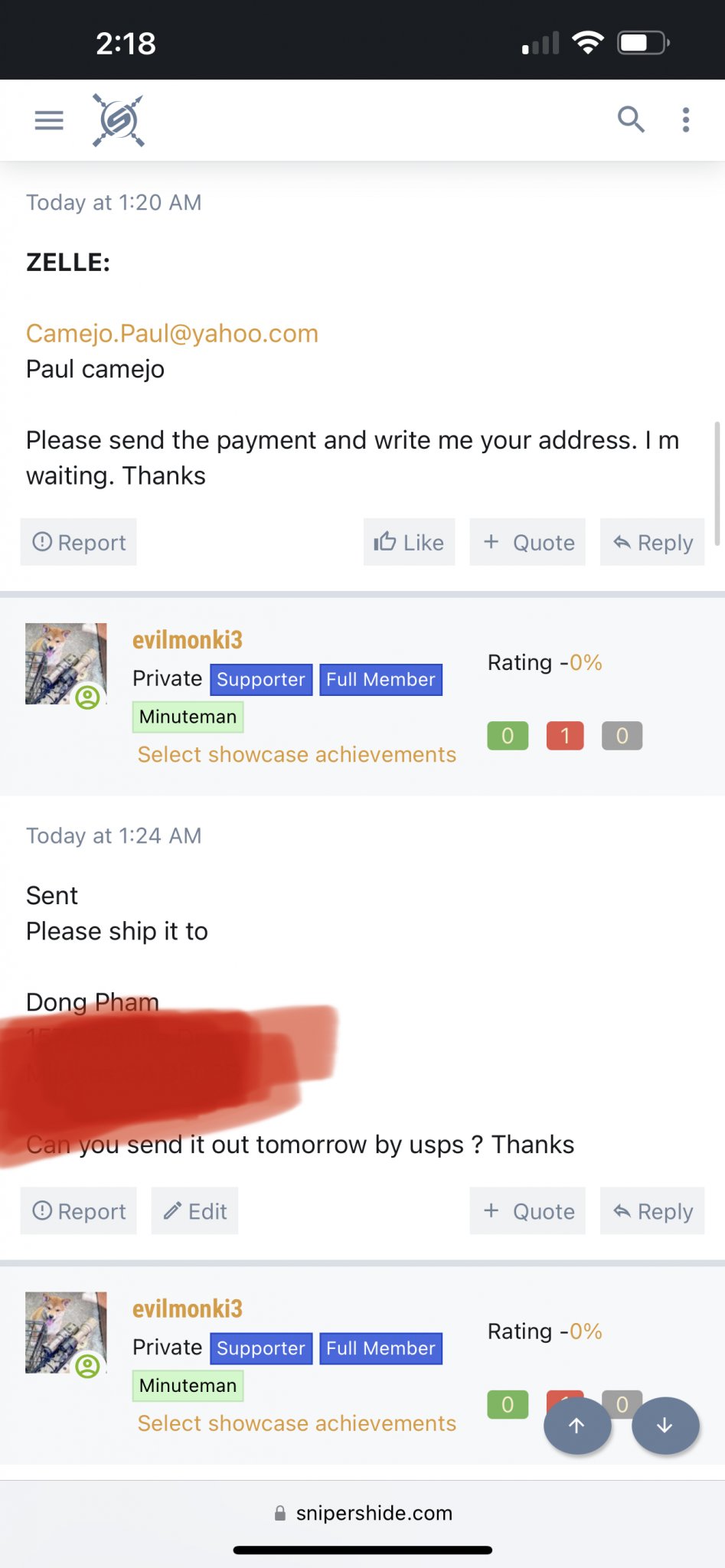Jump to top with up arrow button
The height and width of the screenshot is (1568, 725).
(577, 1425)
